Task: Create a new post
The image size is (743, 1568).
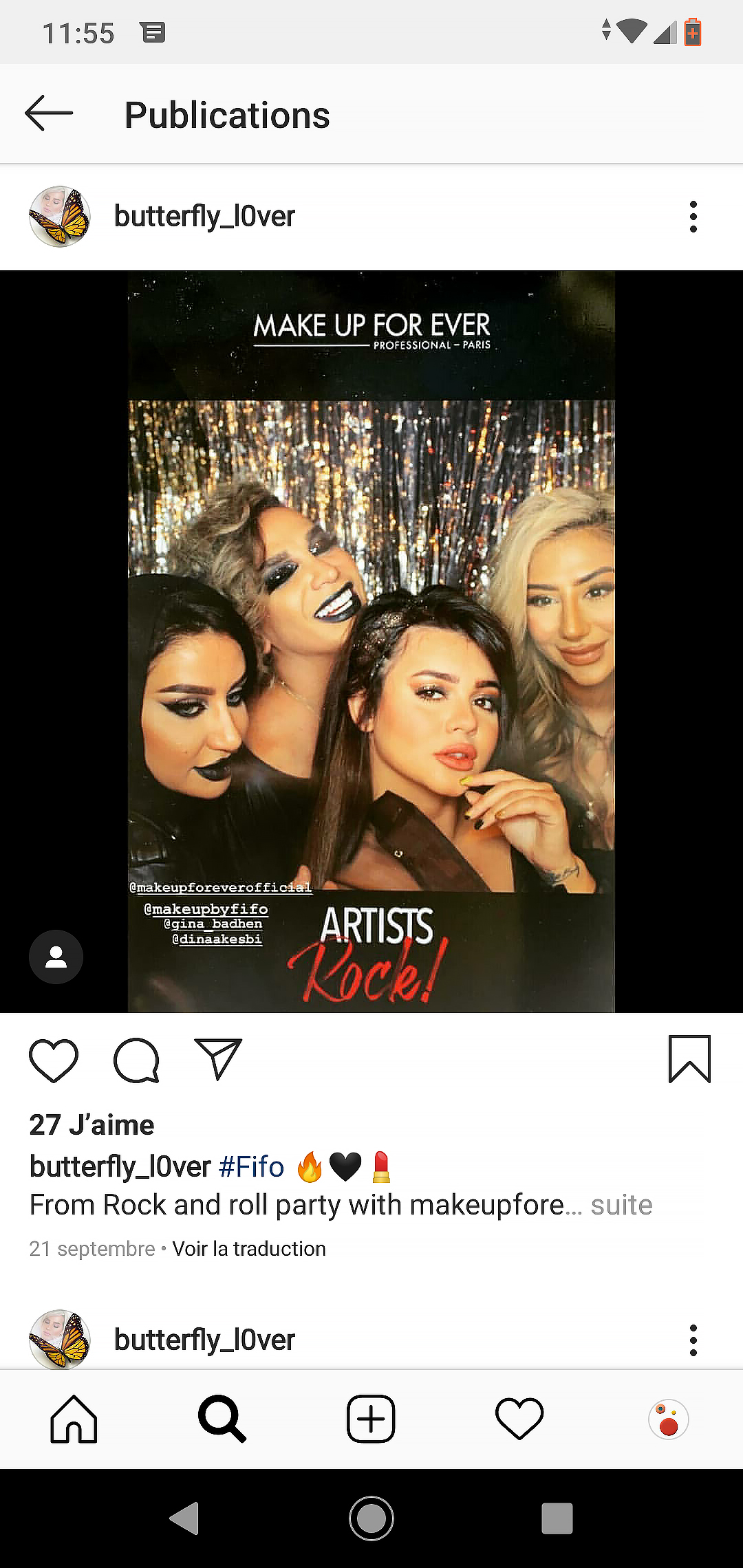Action: 371,1419
